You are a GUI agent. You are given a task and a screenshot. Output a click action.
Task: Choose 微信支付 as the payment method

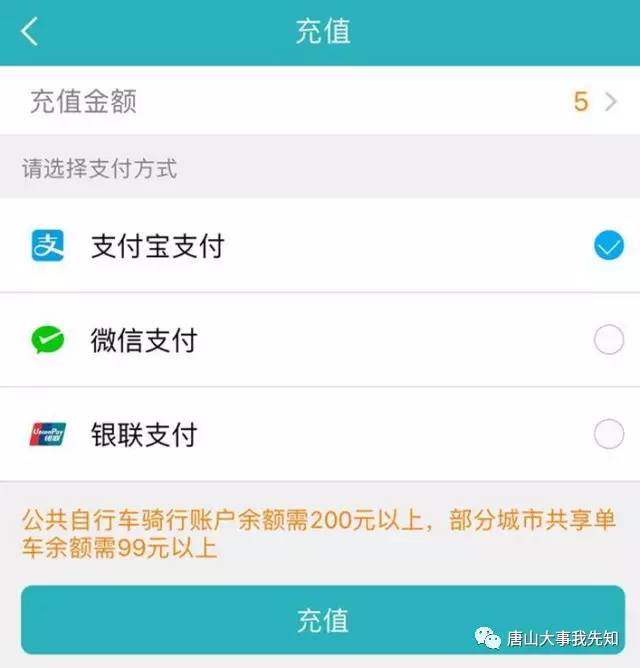(x=320, y=341)
